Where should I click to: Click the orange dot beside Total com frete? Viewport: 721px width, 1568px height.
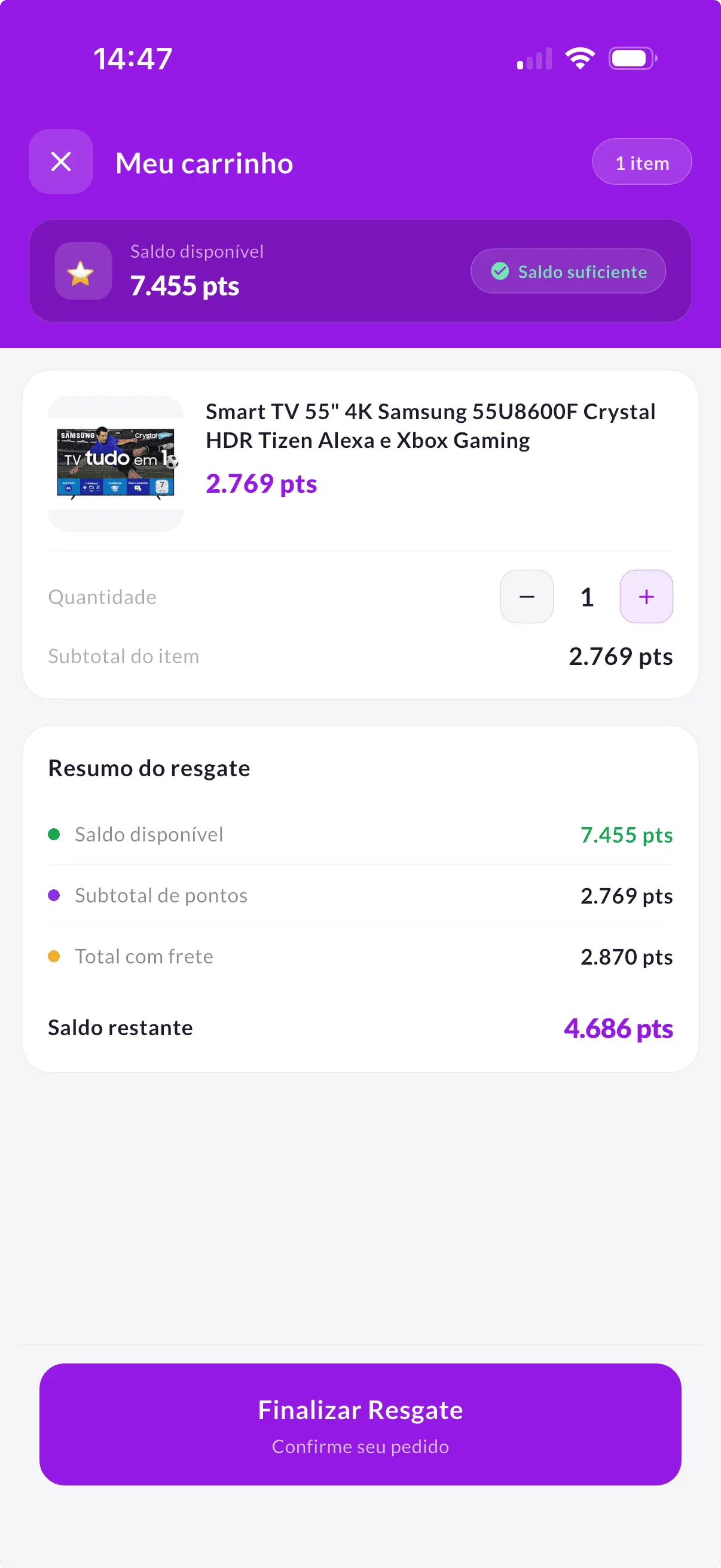pos(55,956)
